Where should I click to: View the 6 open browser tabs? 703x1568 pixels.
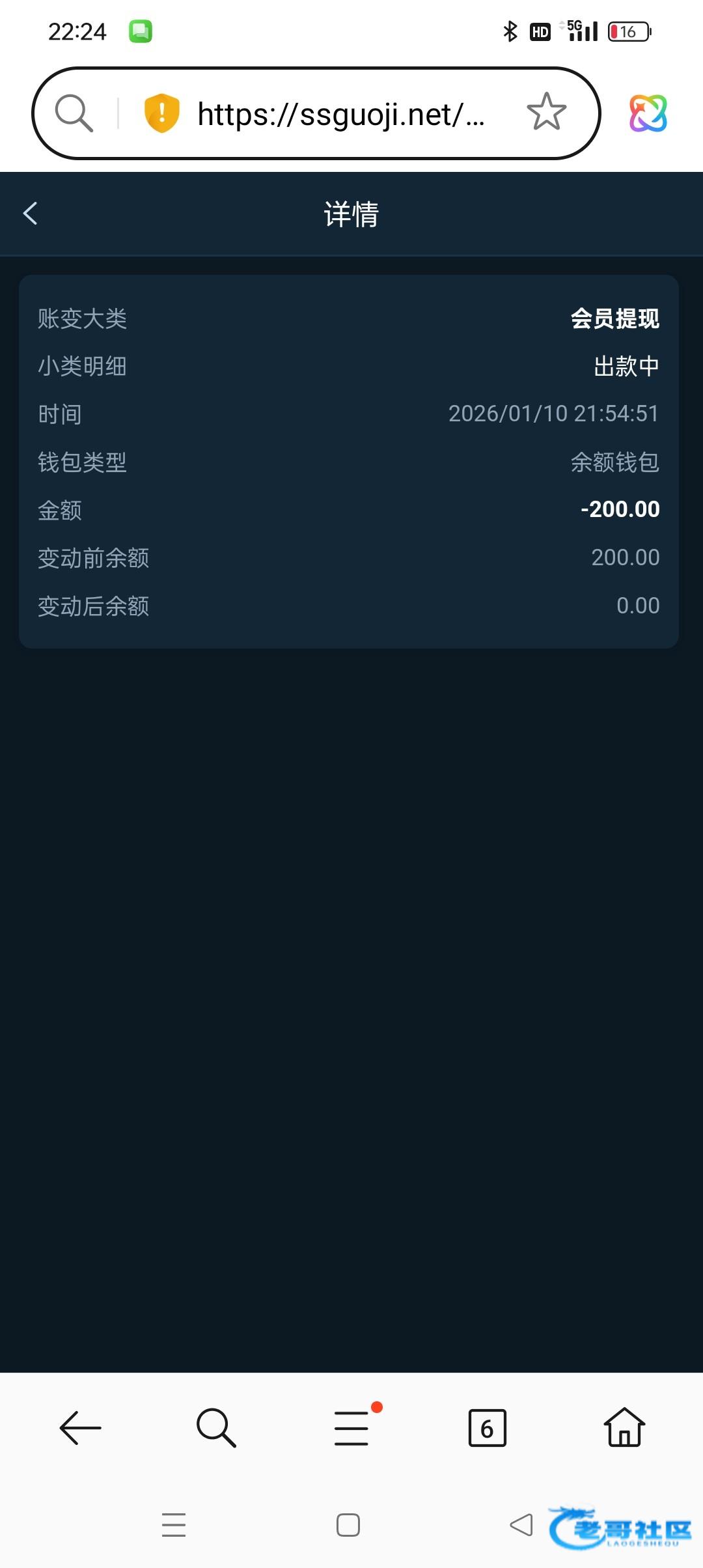coord(487,1428)
